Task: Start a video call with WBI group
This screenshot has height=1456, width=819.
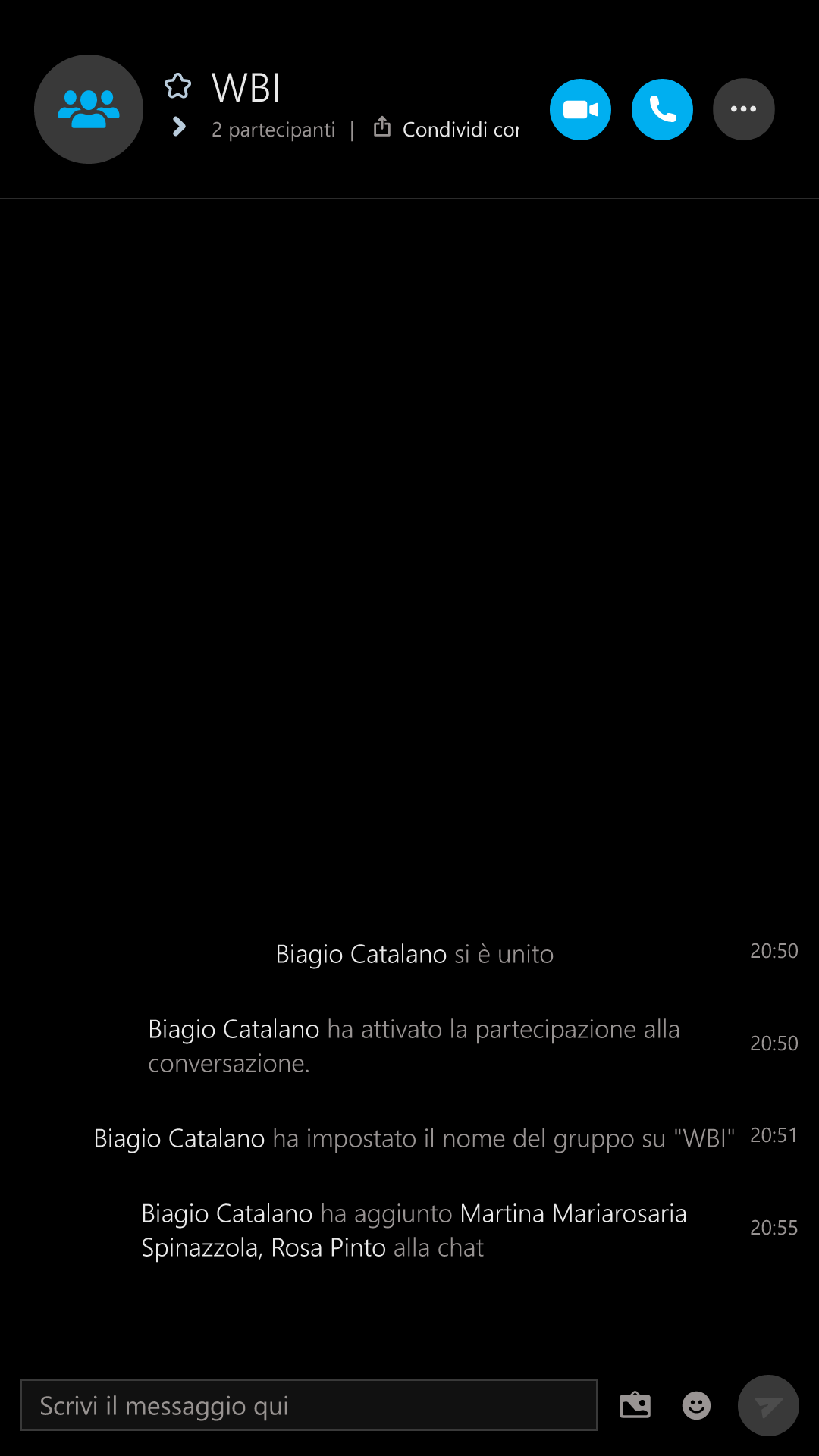Action: point(580,109)
